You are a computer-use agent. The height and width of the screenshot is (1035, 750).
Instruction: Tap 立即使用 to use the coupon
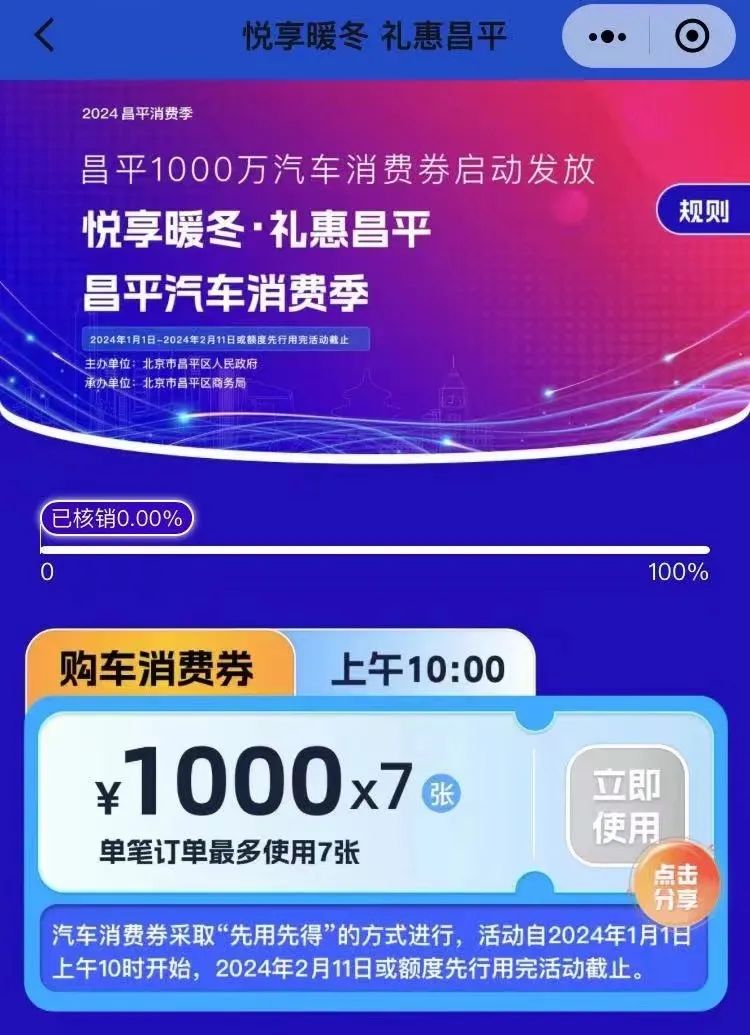coord(626,806)
